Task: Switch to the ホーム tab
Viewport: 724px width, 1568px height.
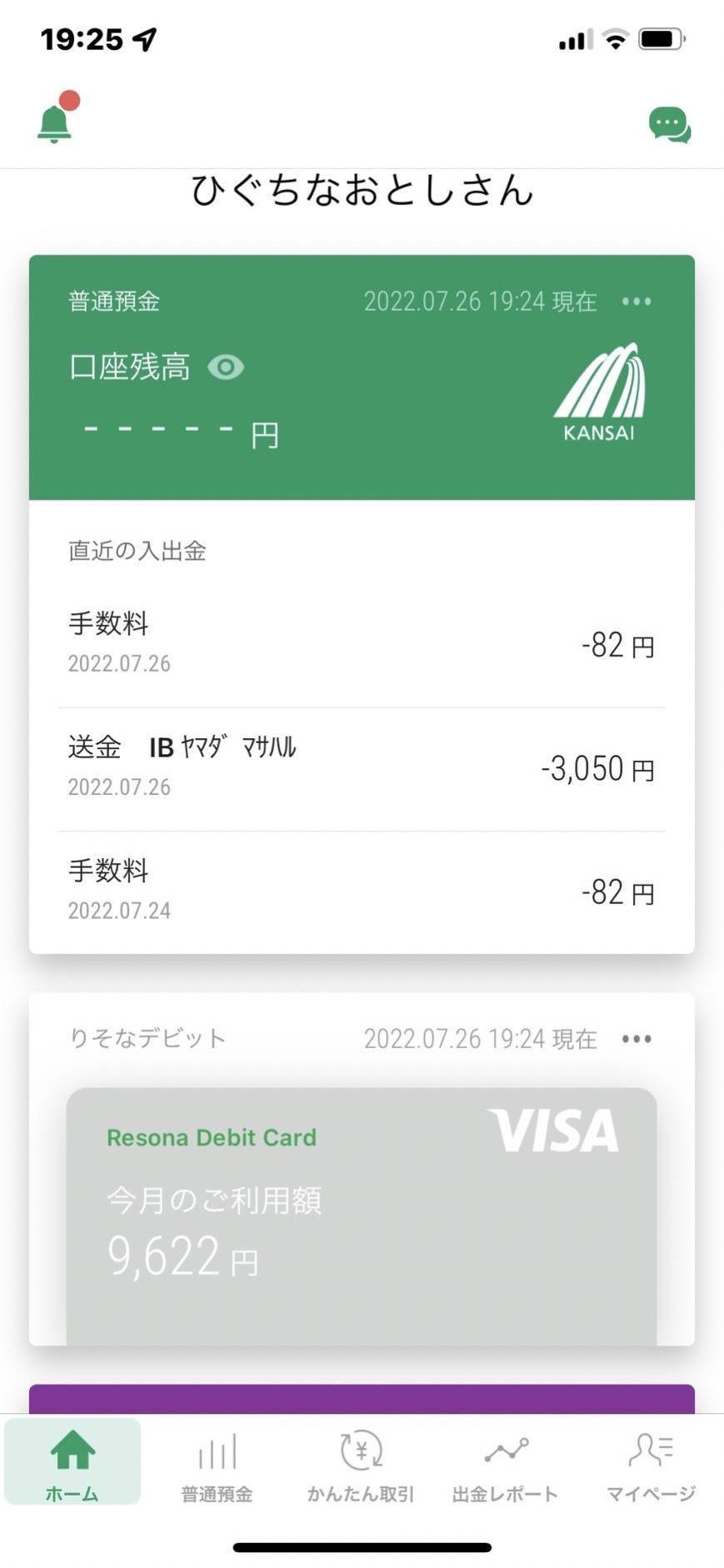Action: (x=72, y=1464)
